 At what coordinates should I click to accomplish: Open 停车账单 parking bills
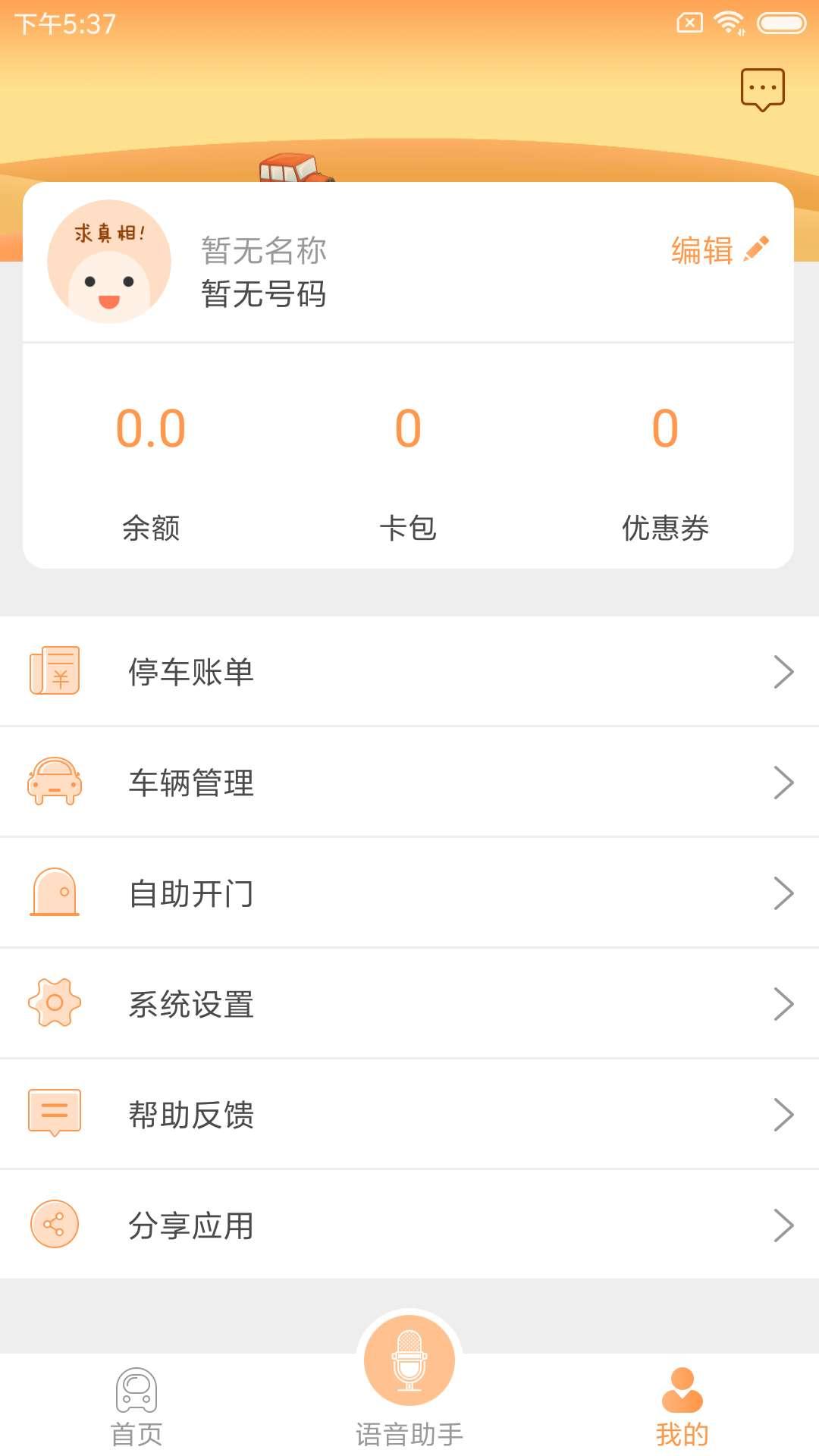pos(409,672)
